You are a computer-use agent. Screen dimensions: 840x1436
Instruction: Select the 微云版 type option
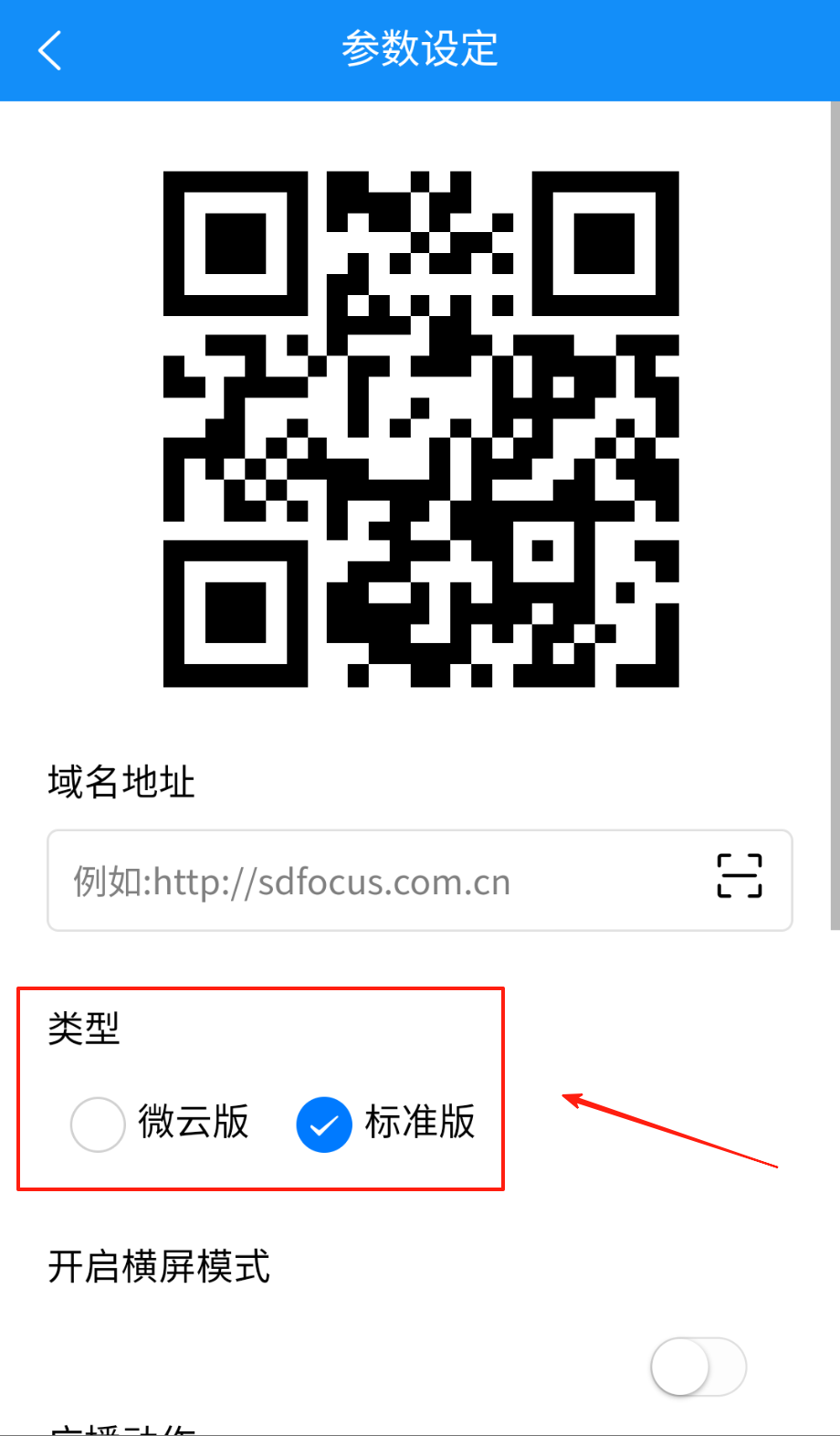pyautogui.click(x=98, y=1124)
